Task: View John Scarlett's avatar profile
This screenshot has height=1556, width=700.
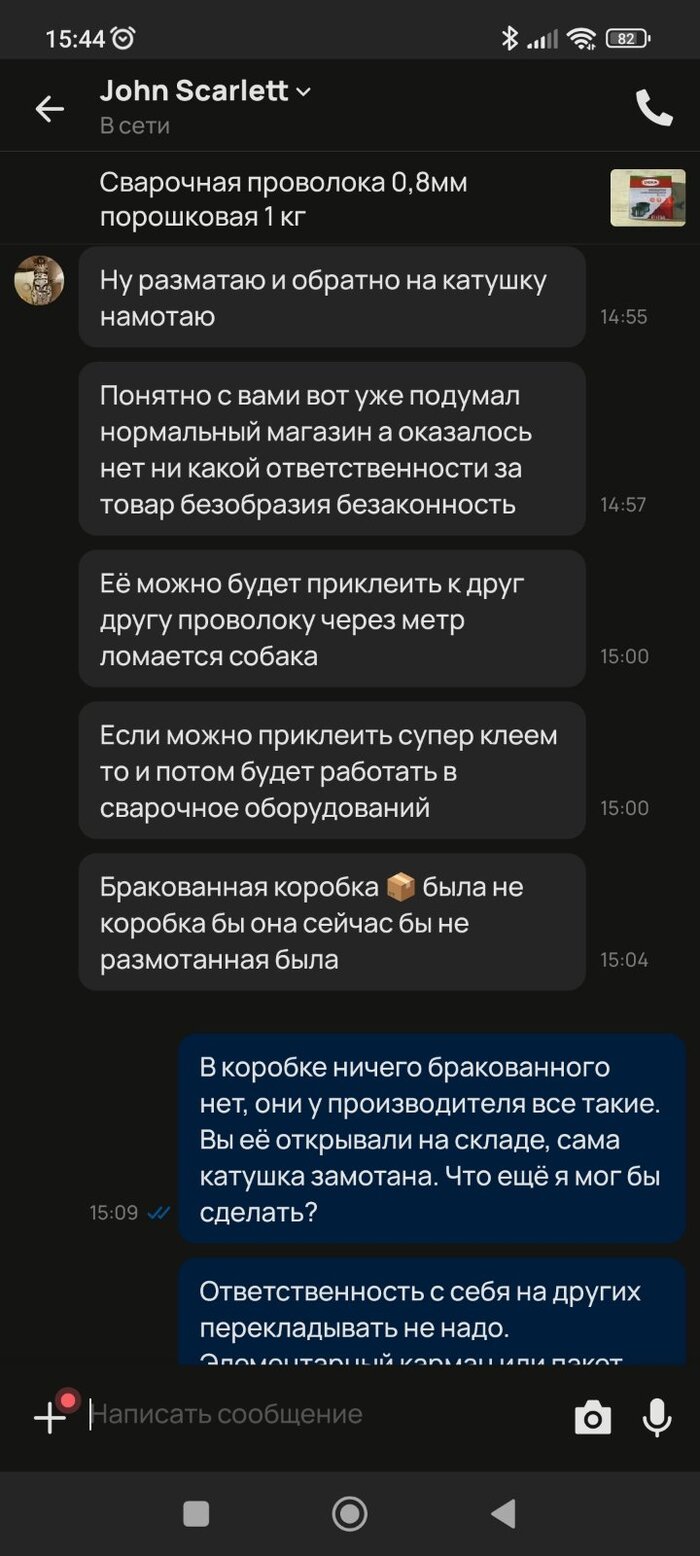Action: point(39,280)
